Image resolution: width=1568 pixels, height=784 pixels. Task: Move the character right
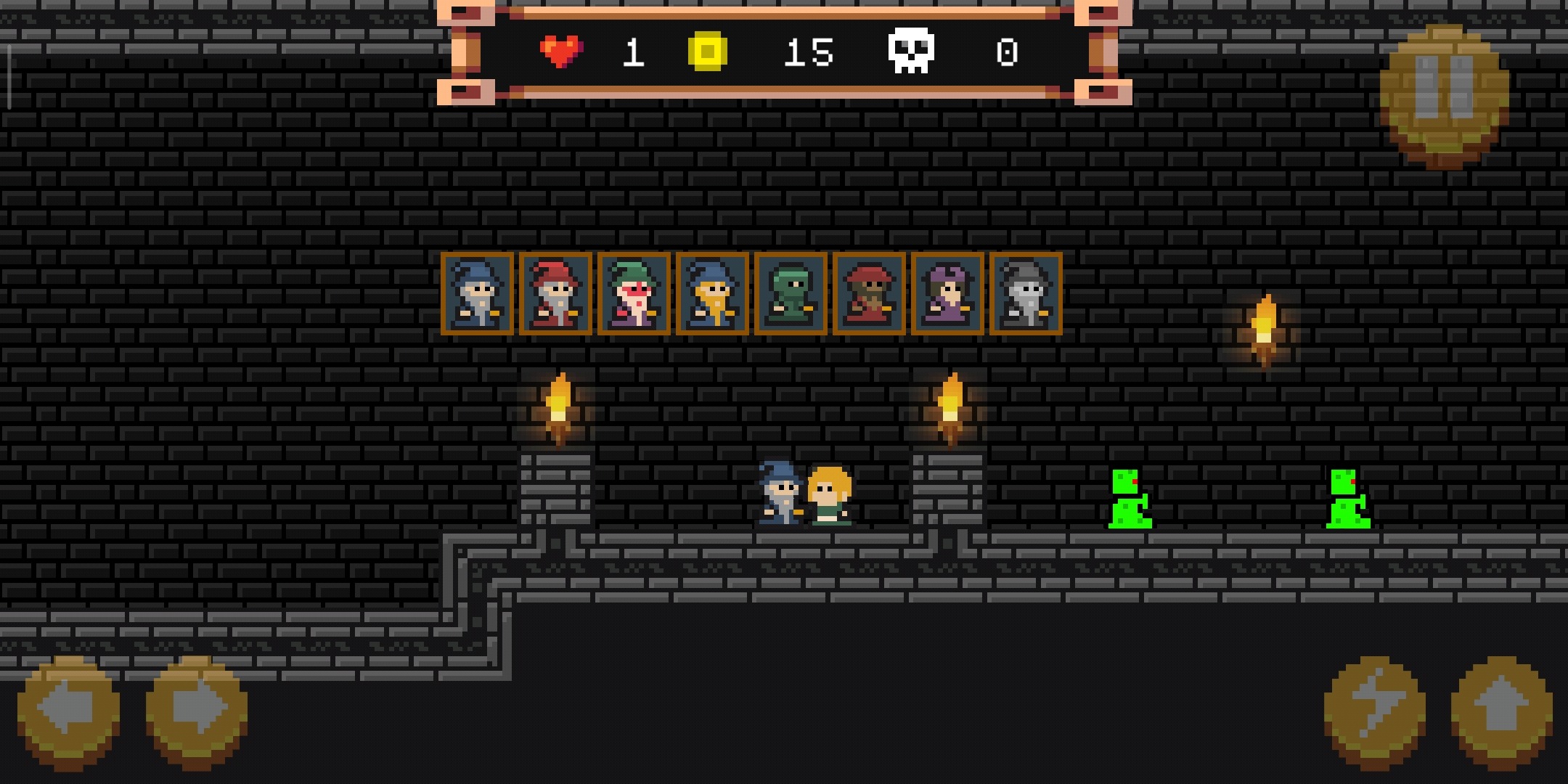point(197,710)
